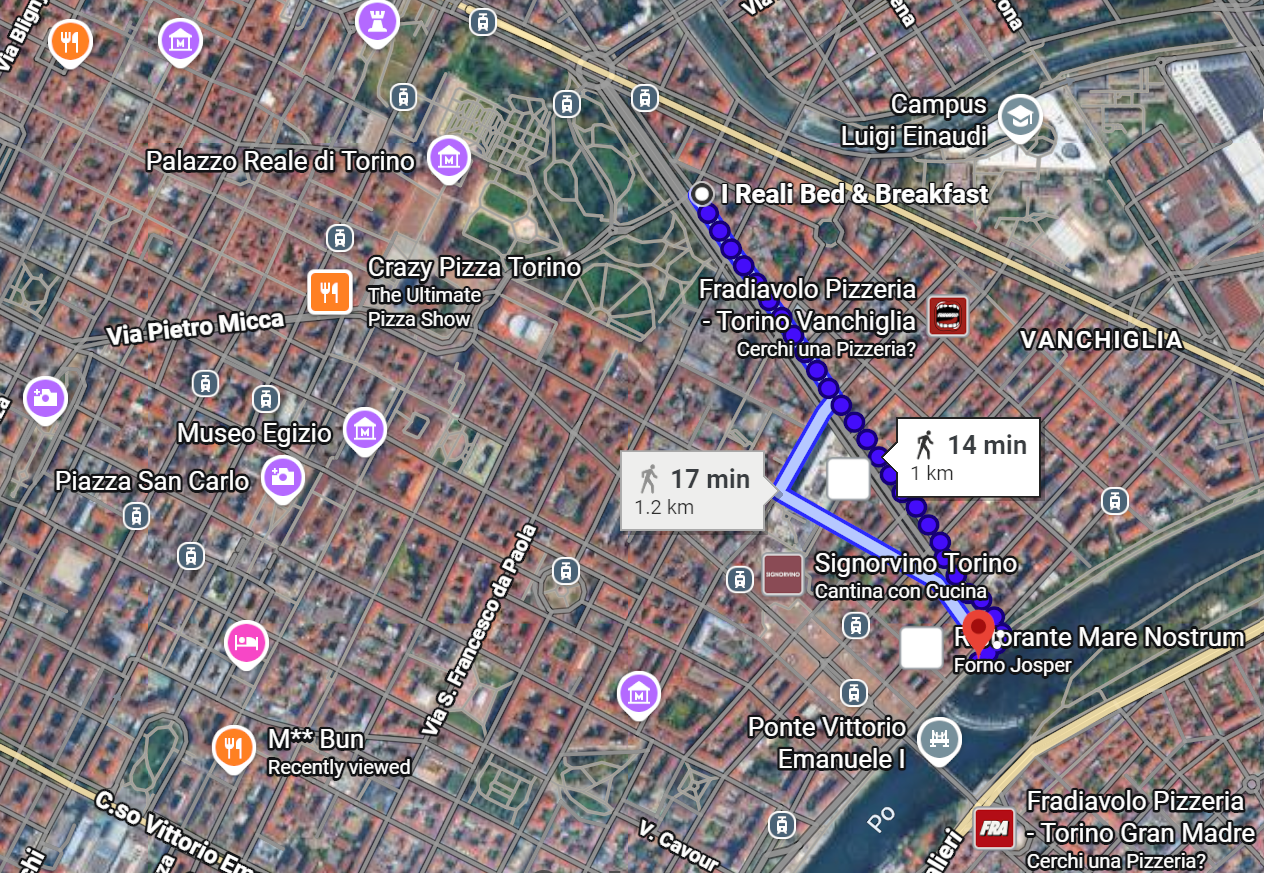The height and width of the screenshot is (873, 1264).
Task: Open Fradiavolo Pizzeria Torino Gran Madre marker
Action: [x=994, y=829]
